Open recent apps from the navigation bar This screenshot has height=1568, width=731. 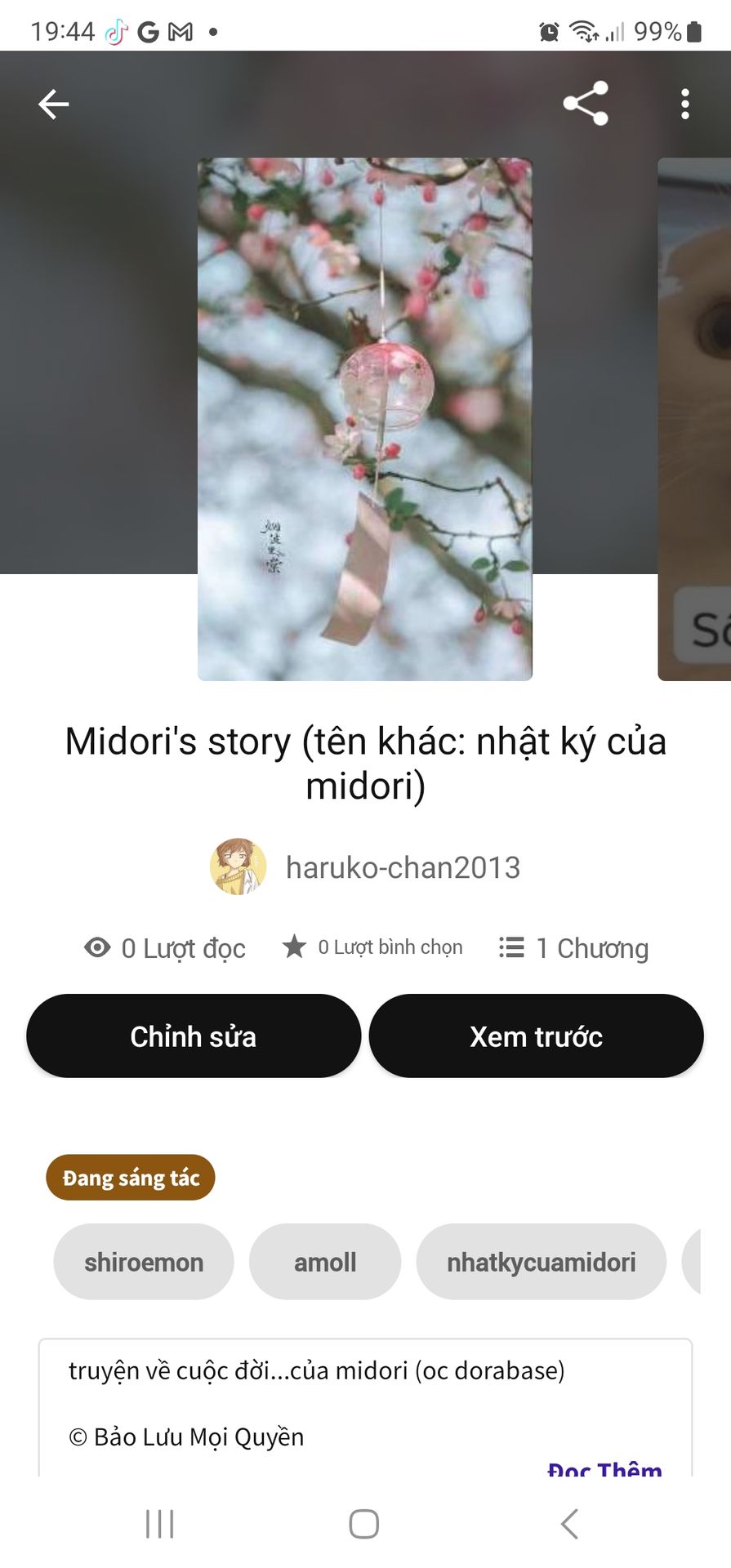coord(160,1524)
